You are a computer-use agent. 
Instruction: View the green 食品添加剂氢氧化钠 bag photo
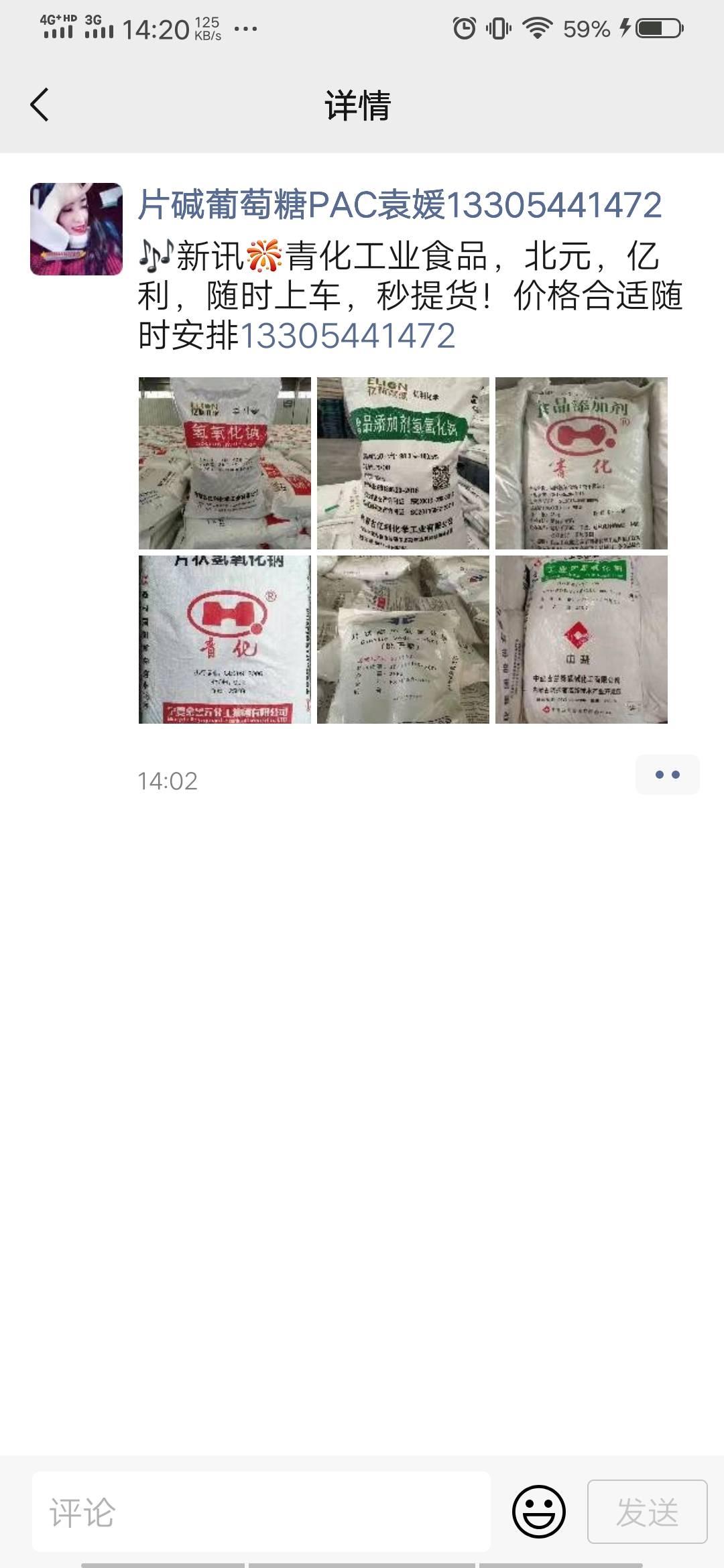coord(403,463)
